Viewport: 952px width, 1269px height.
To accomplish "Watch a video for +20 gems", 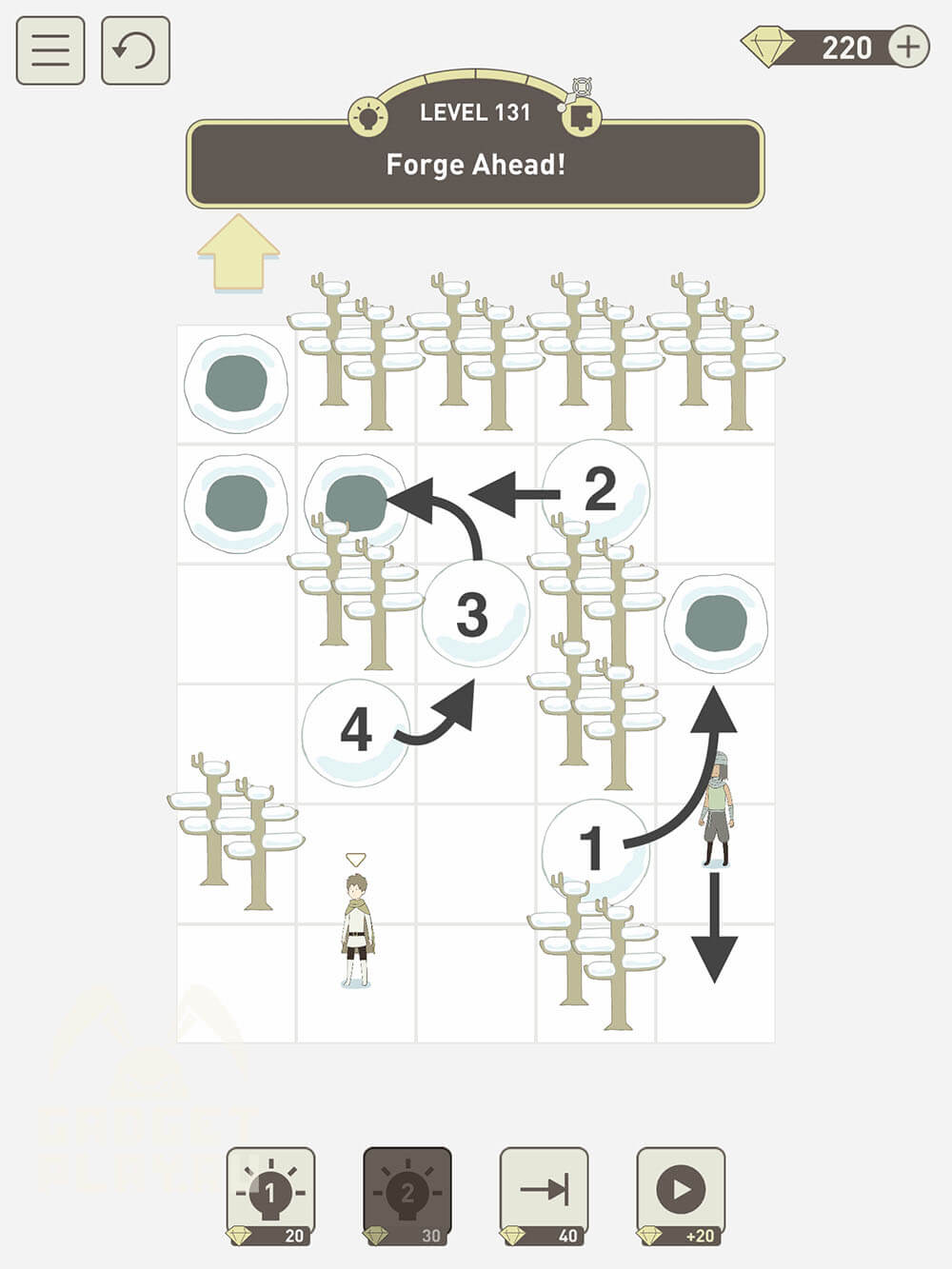I will [681, 1195].
